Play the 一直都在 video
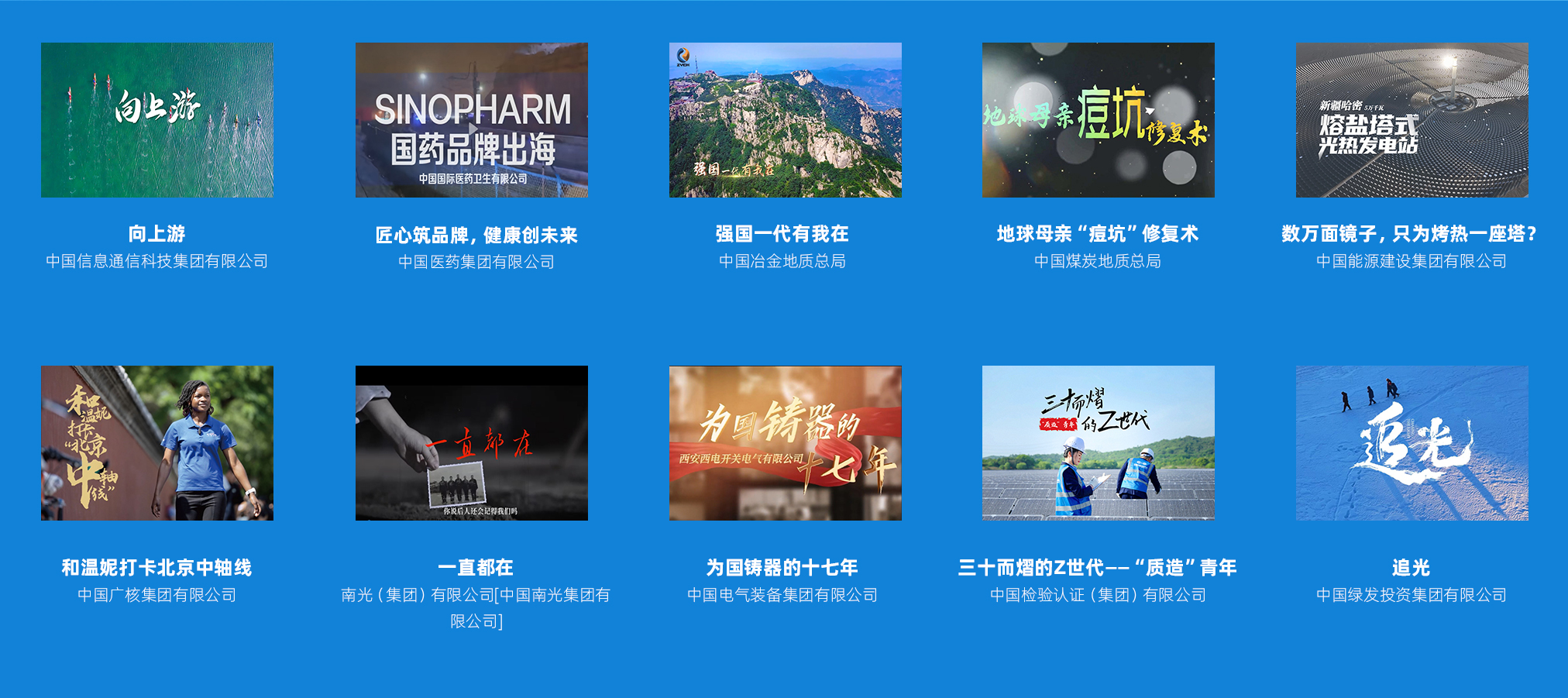Viewport: 1568px width, 698px height. (x=471, y=442)
